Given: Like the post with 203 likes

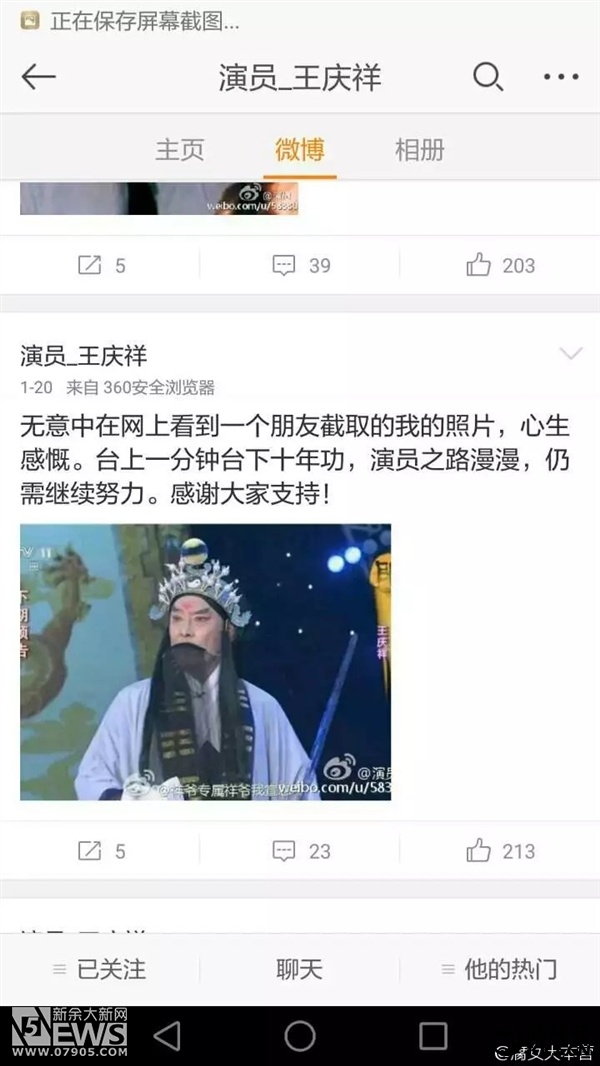Looking at the screenshot, I should pyautogui.click(x=500, y=265).
